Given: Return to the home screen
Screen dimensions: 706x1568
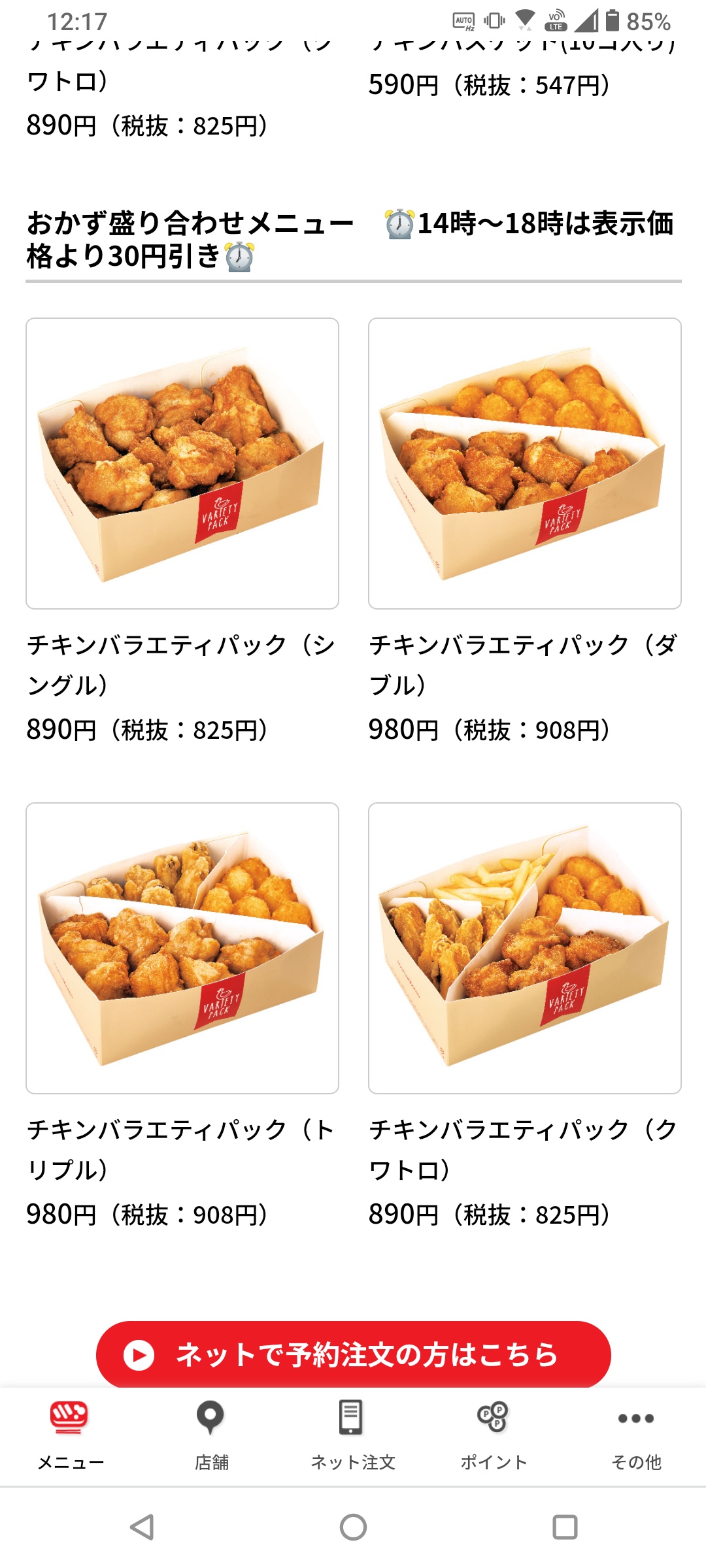Looking at the screenshot, I should coord(353,1527).
